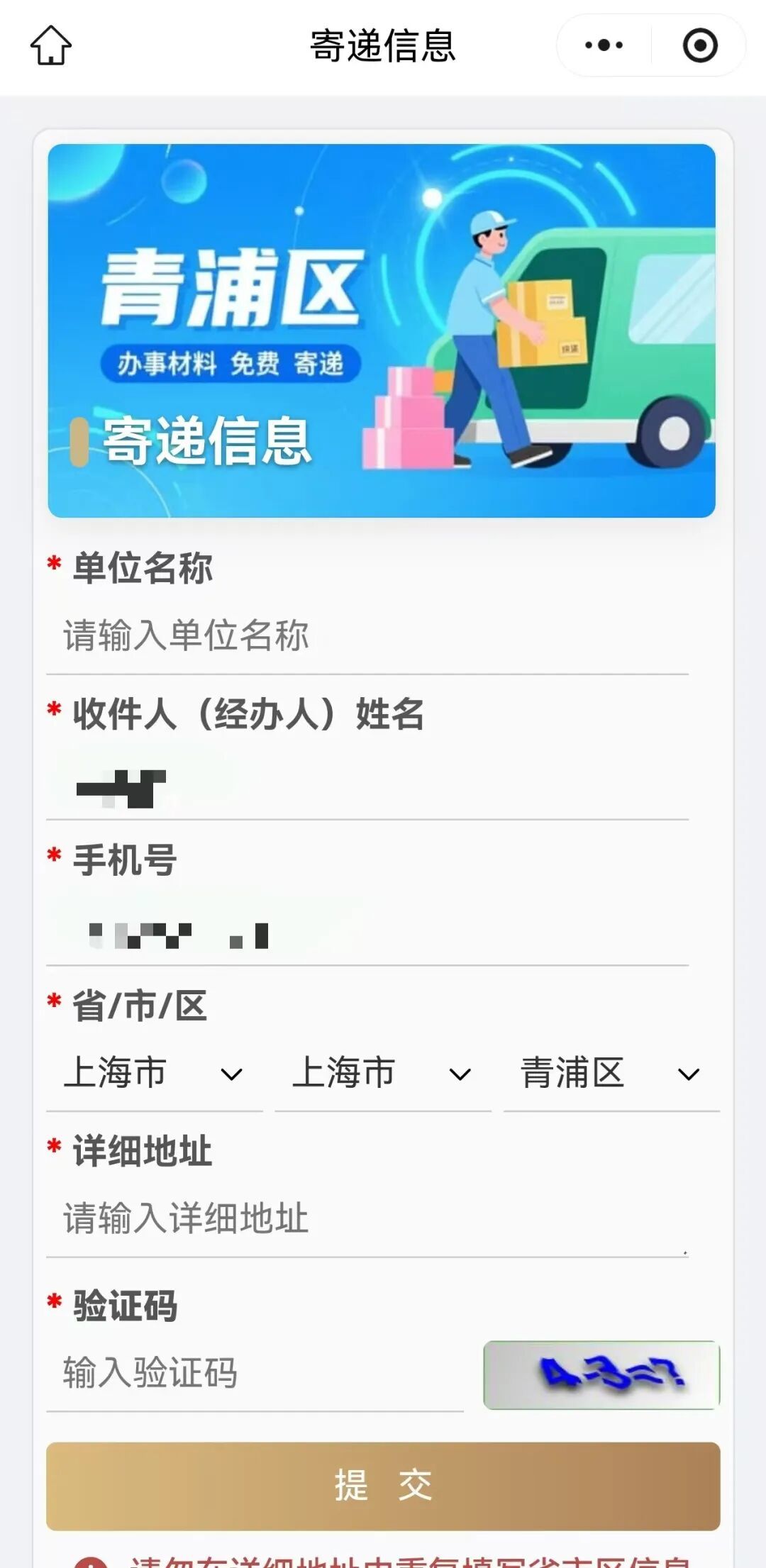This screenshot has width=766, height=1568.
Task: Submit the form with 提交 button
Action: 383,1486
